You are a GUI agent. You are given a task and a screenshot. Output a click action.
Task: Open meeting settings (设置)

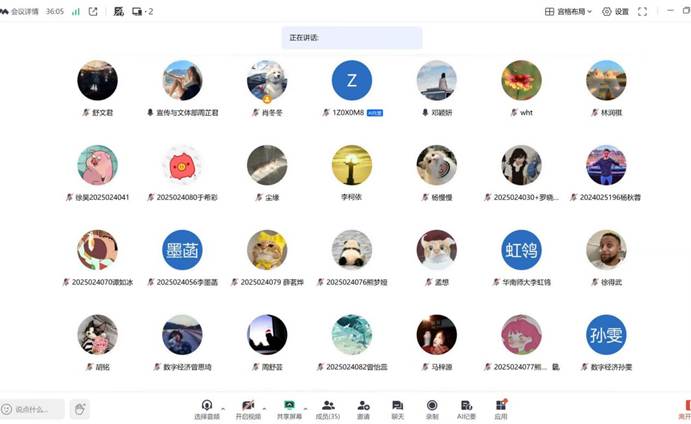[615, 11]
